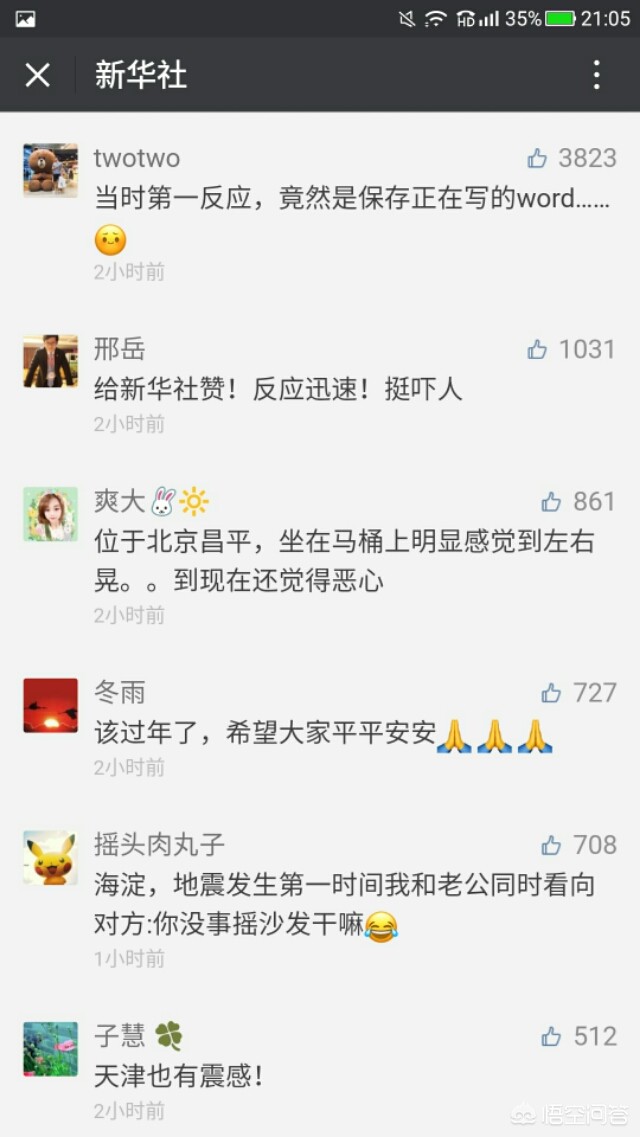
Task: Like 爽大's comment about 北京昌平
Action: 551,502
